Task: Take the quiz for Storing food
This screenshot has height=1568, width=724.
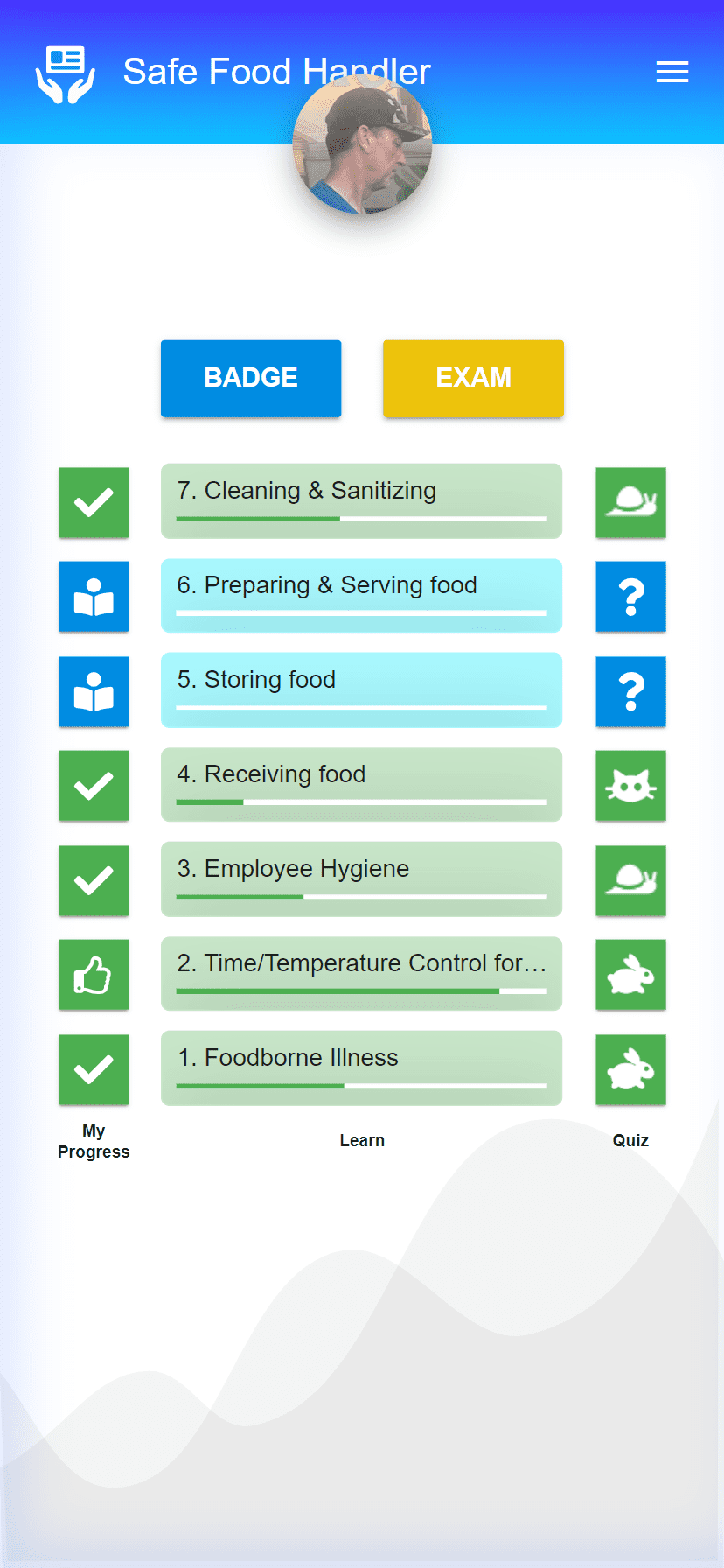Action: 630,691
